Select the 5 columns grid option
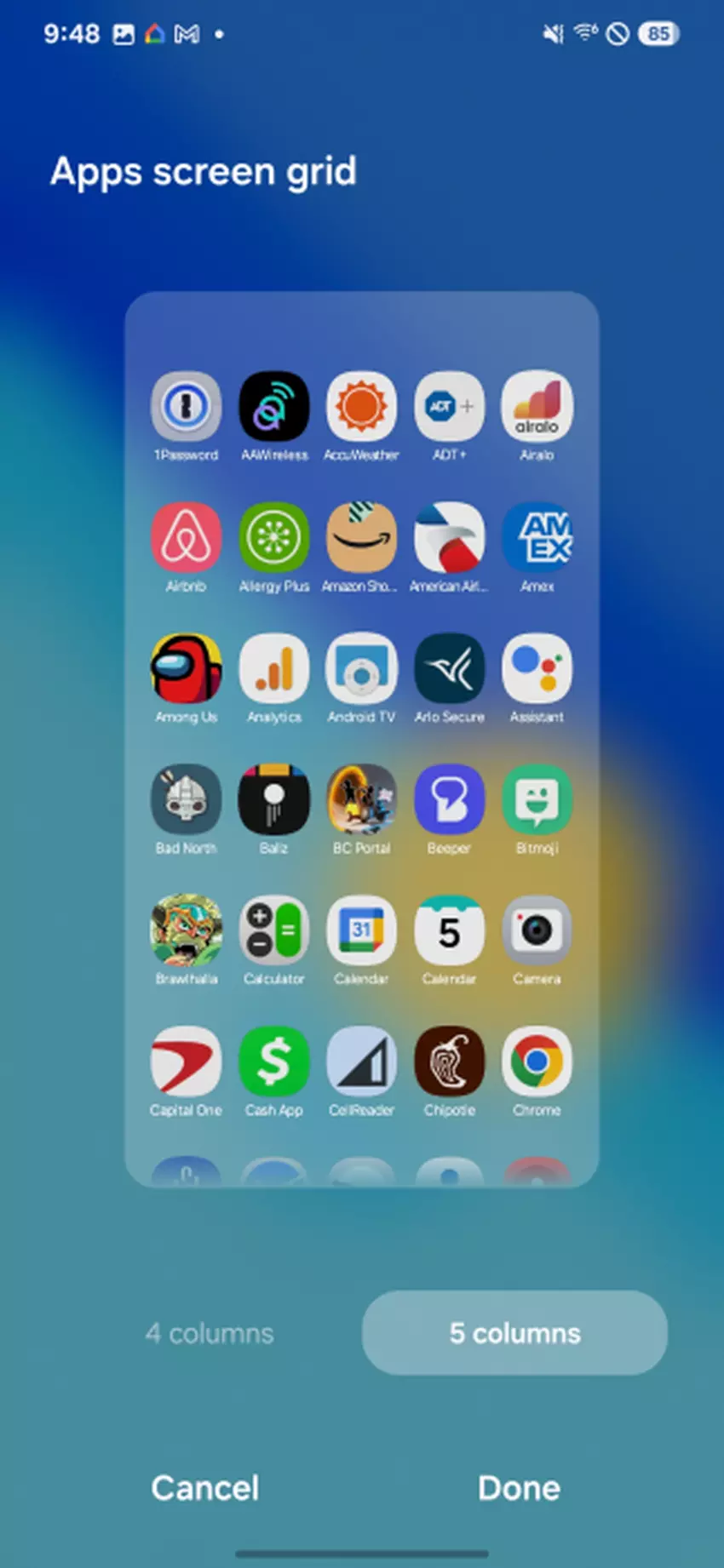Image resolution: width=724 pixels, height=1568 pixels. [514, 1333]
